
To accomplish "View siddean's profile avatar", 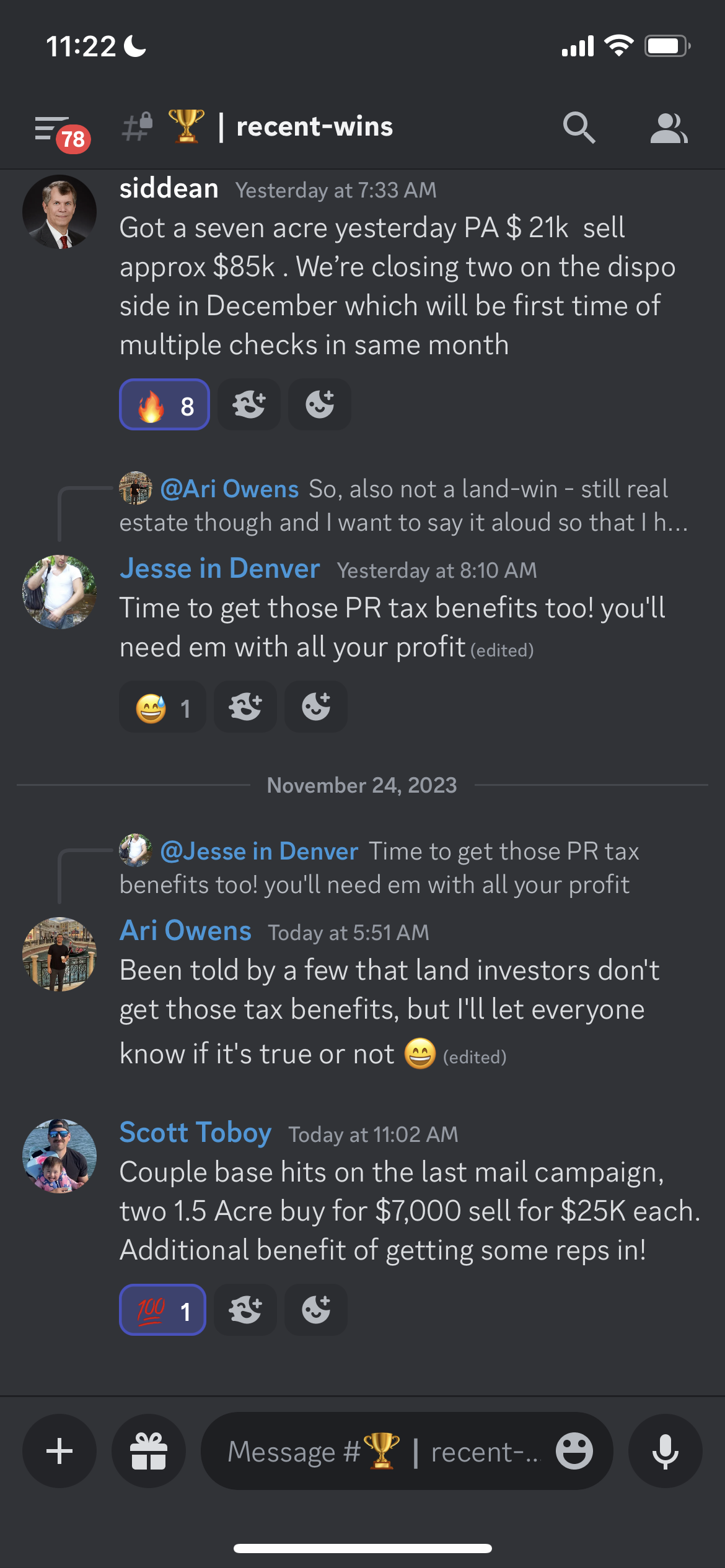I will coord(59,212).
